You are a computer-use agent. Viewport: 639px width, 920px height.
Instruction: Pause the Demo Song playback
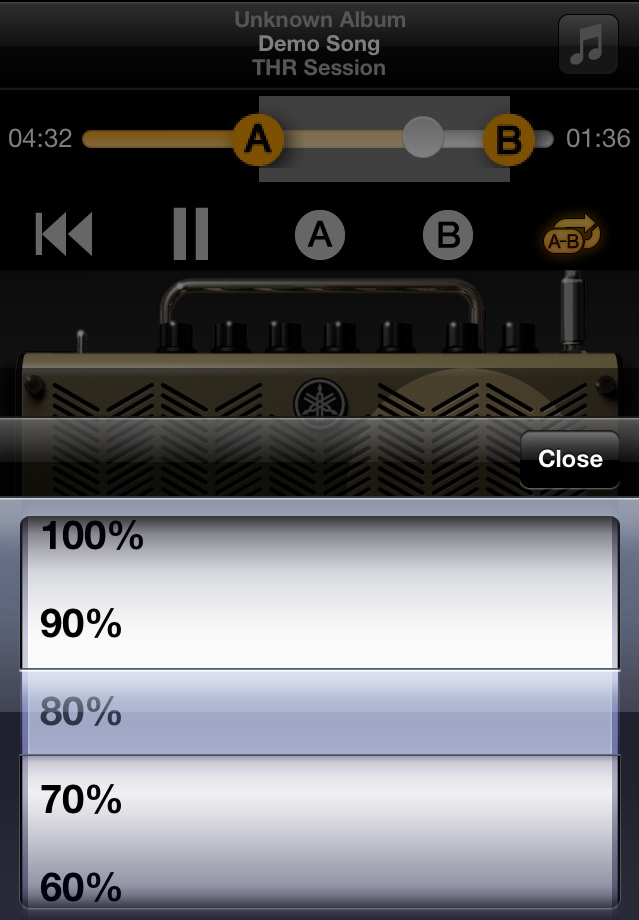pyautogui.click(x=190, y=234)
